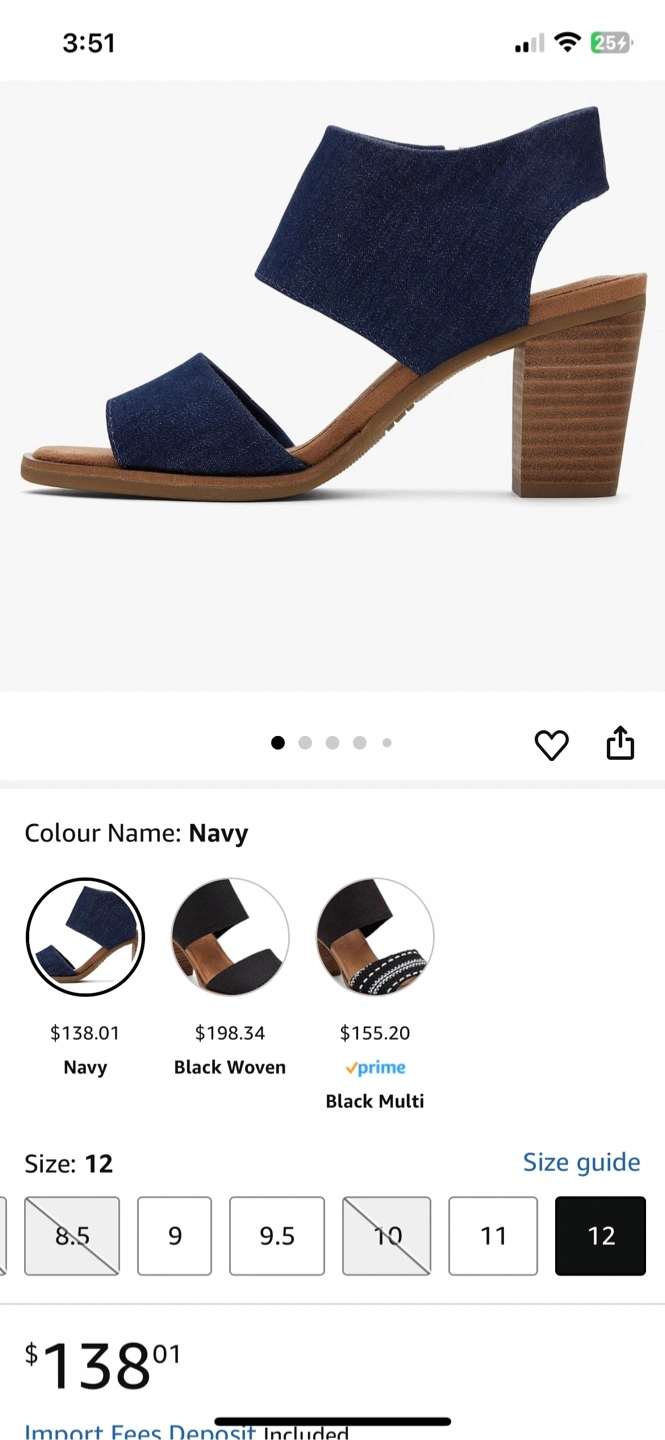Open the Size guide

coord(581,1162)
